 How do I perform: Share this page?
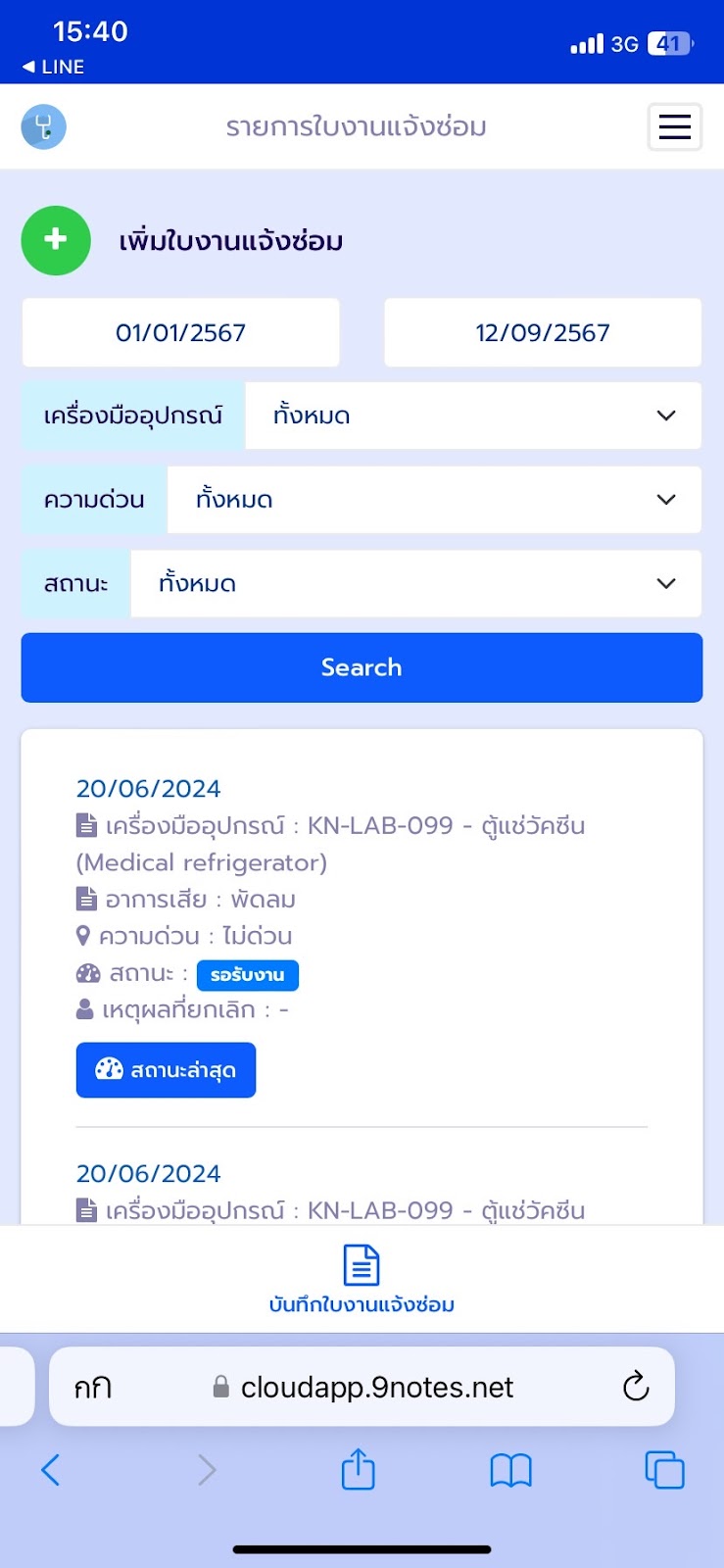pos(359,1469)
